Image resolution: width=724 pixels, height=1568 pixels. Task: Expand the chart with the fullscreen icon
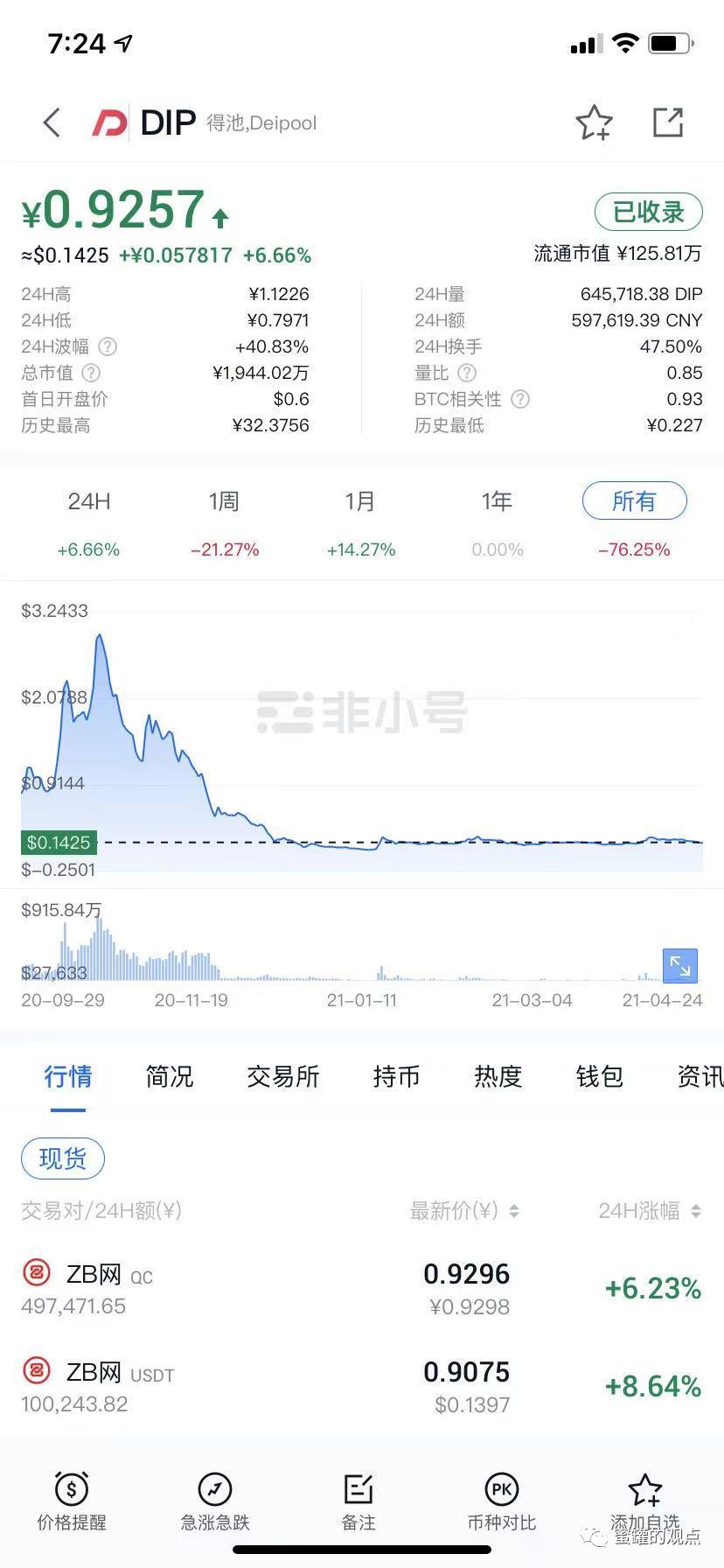pos(679,966)
